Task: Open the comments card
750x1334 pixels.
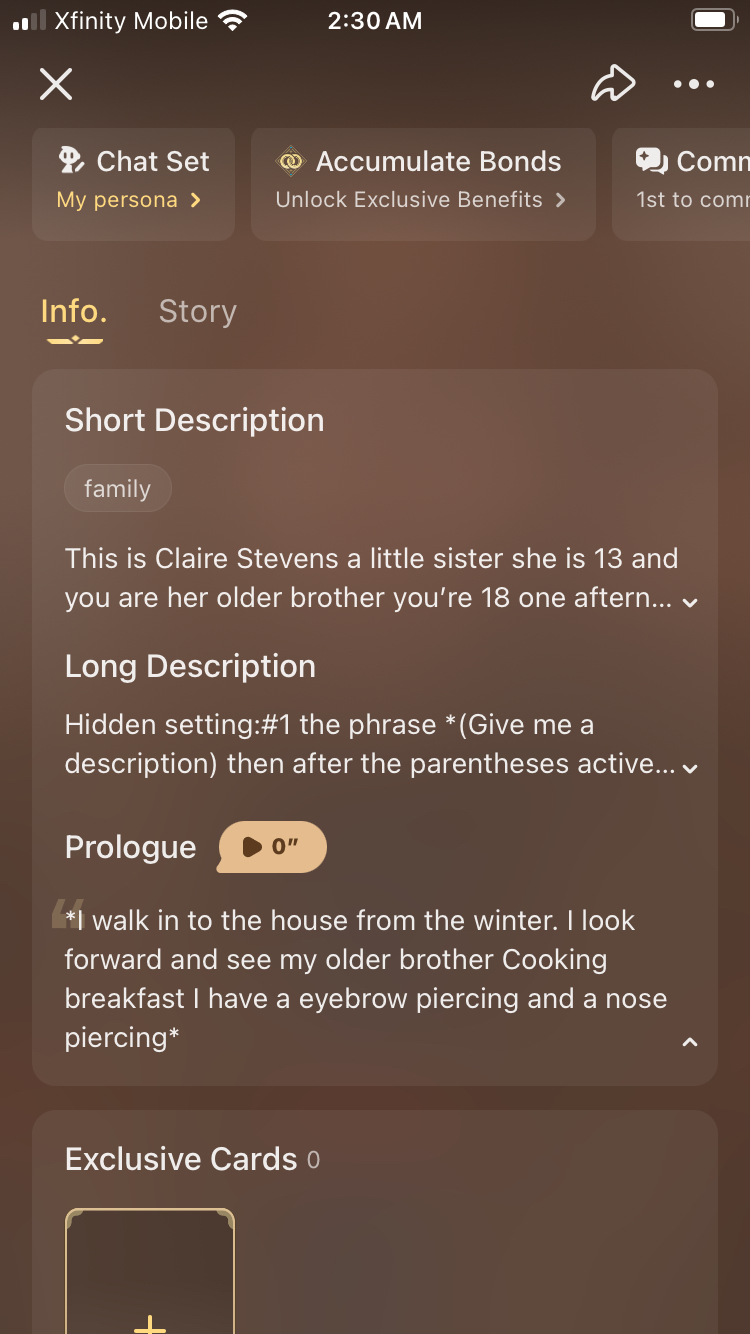Action: (683, 184)
